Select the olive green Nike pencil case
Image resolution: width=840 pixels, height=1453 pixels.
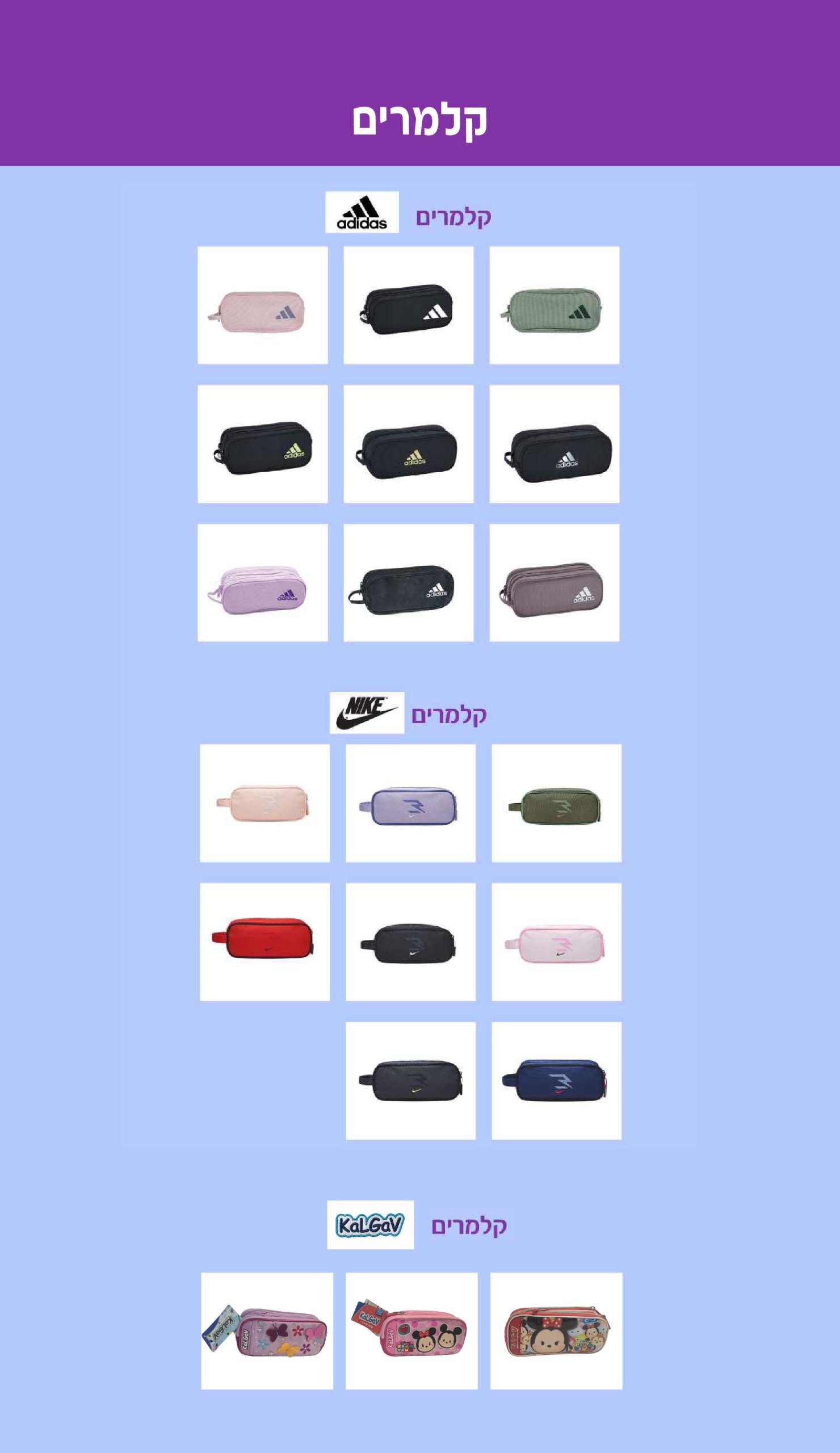coord(556,803)
